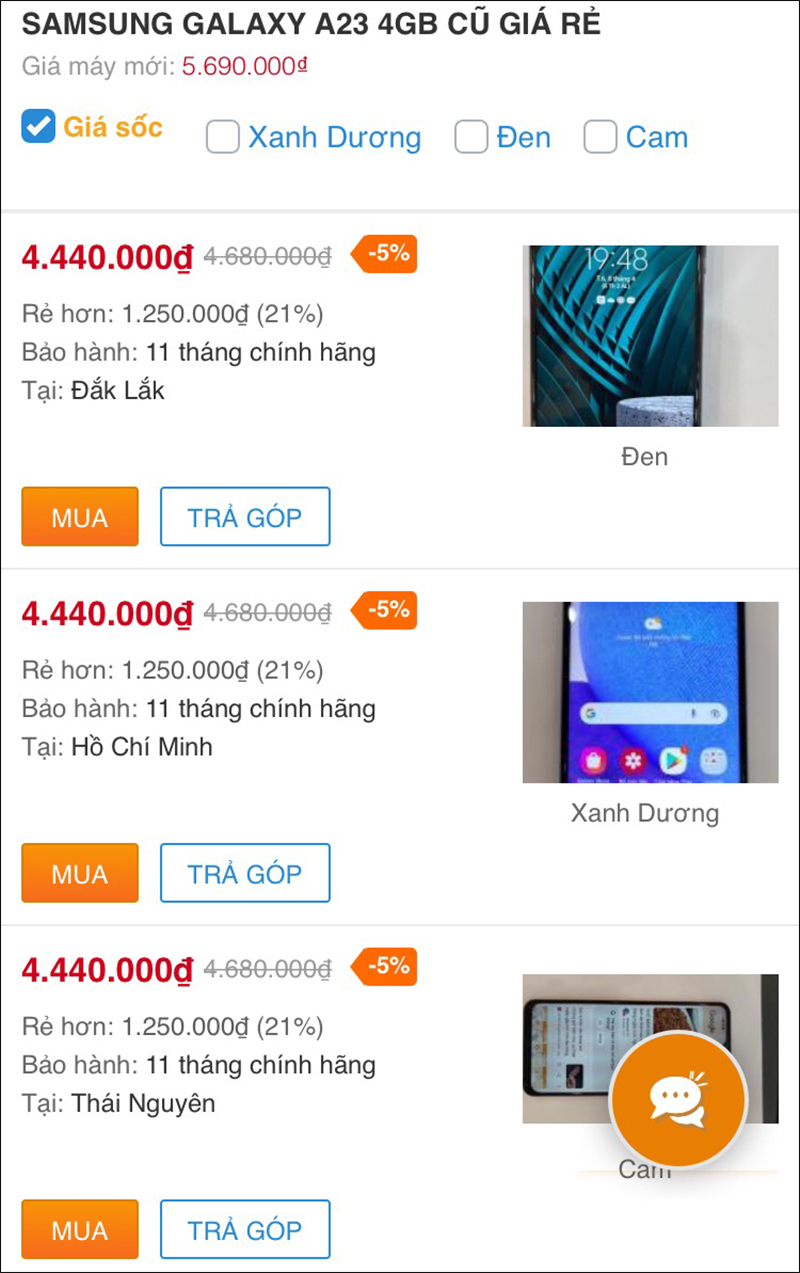Open the Đen phone photo
The image size is (800, 1273).
point(650,336)
